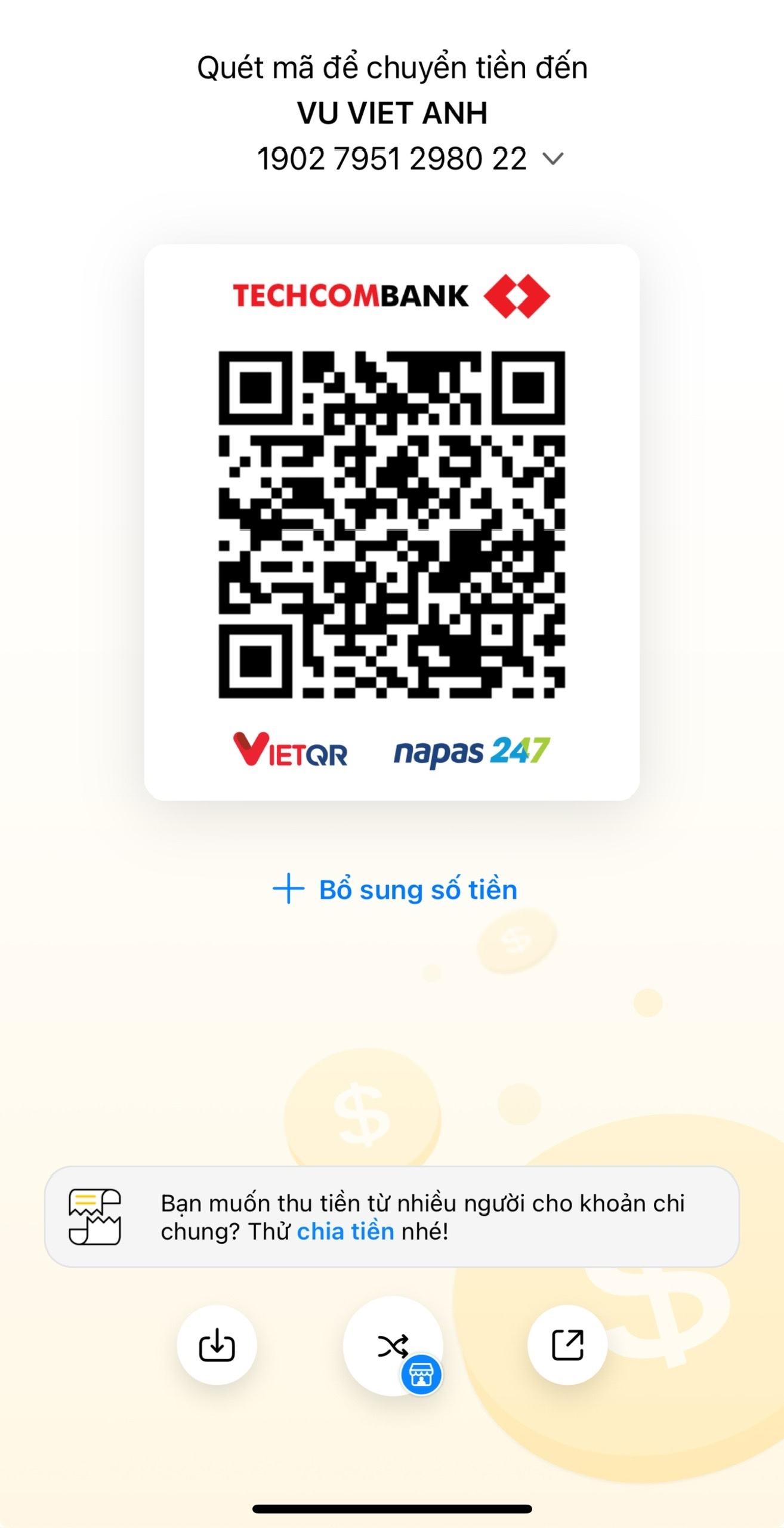Share the QR code externally
The image size is (784, 1528).
pos(567,1345)
